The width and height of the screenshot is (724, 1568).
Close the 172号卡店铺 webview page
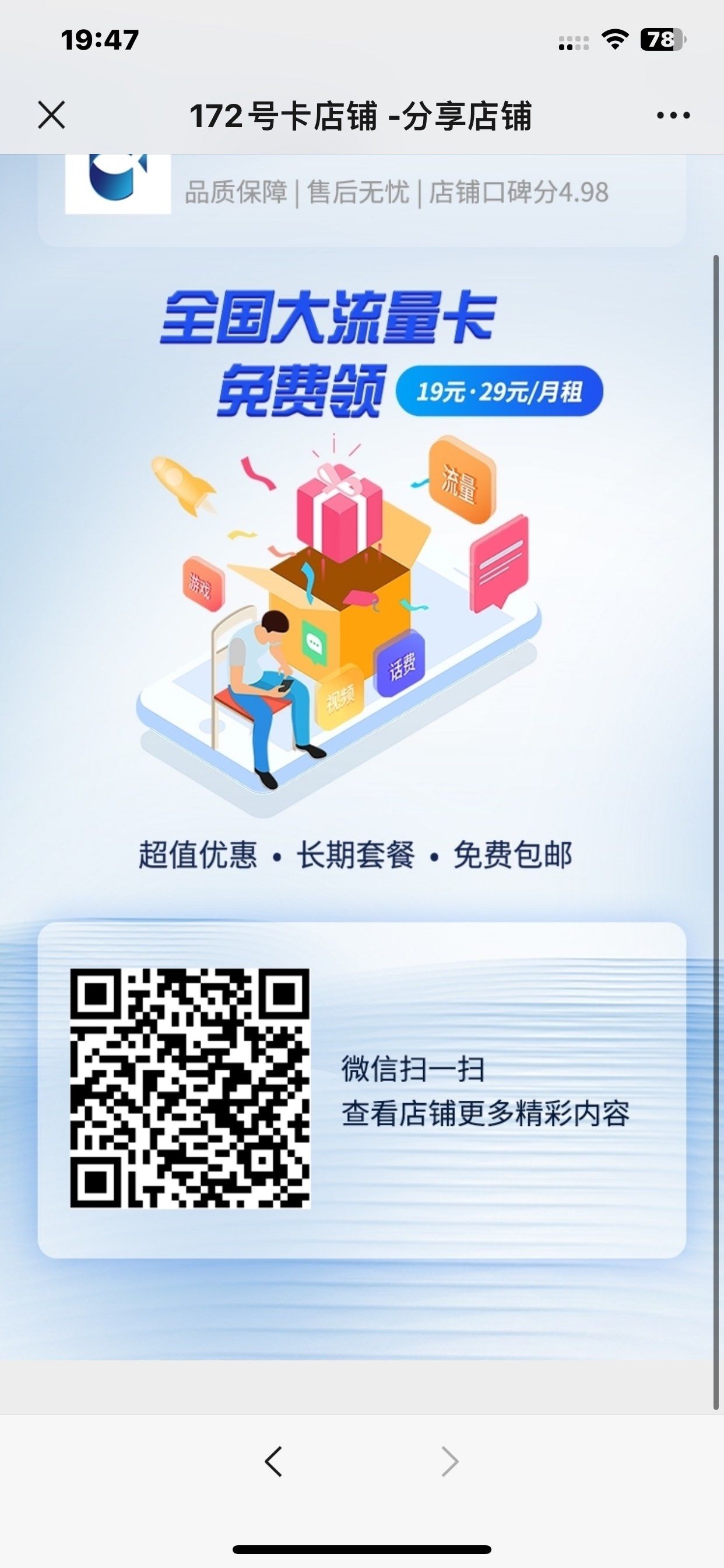51,115
